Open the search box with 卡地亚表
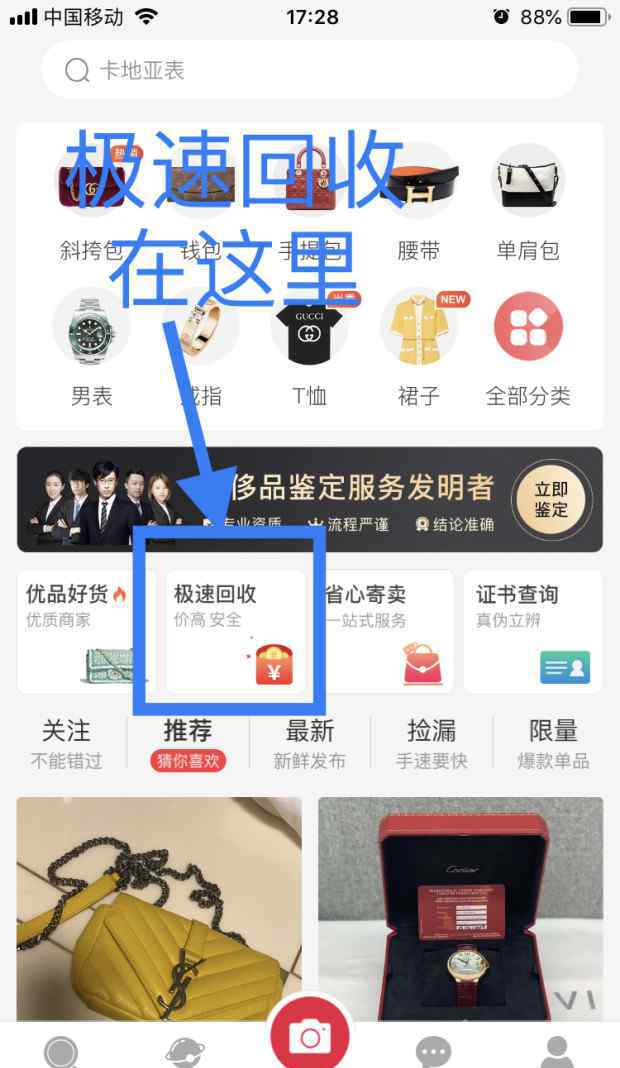620x1068 pixels. point(310,71)
